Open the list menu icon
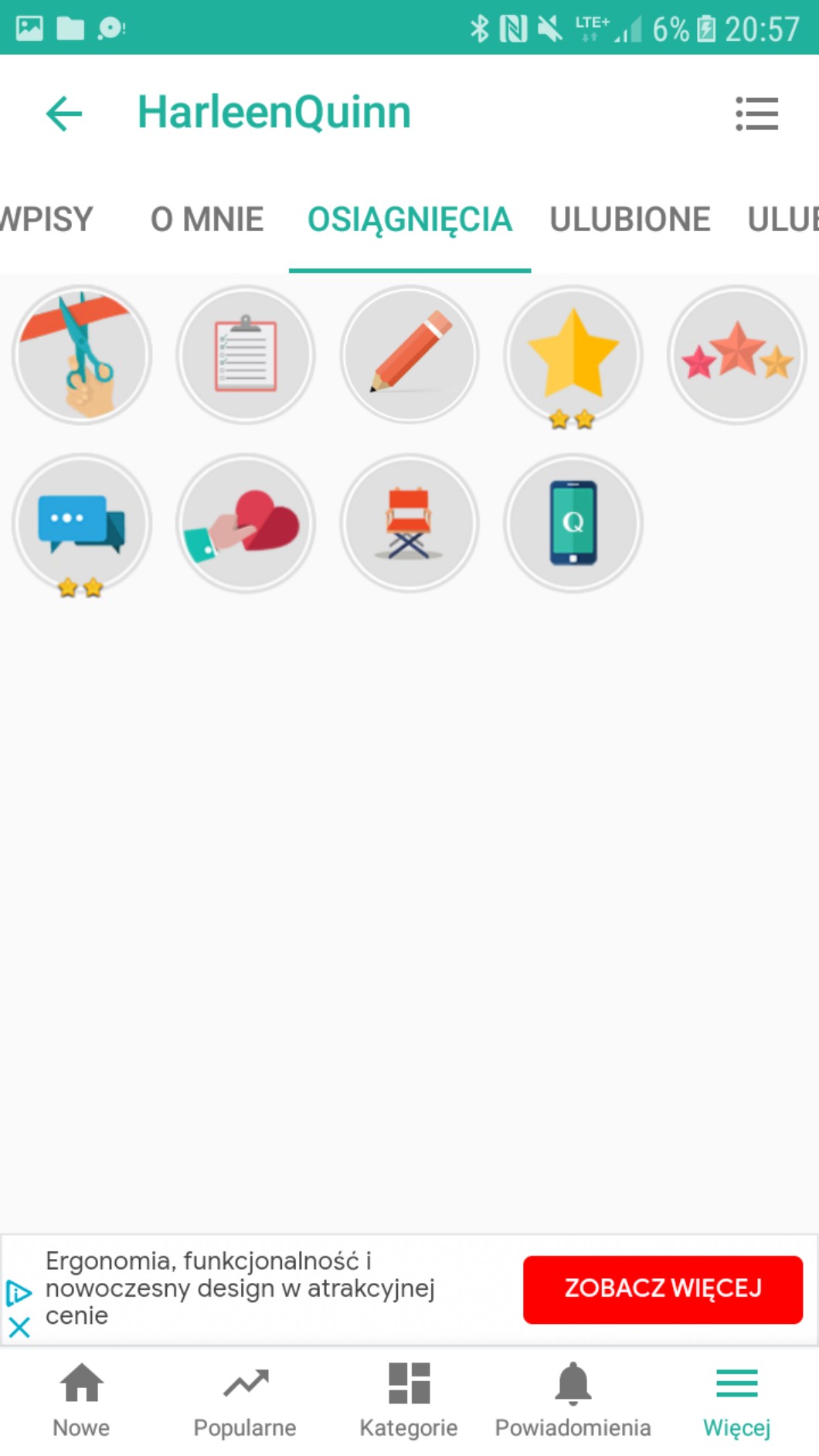 (x=756, y=114)
